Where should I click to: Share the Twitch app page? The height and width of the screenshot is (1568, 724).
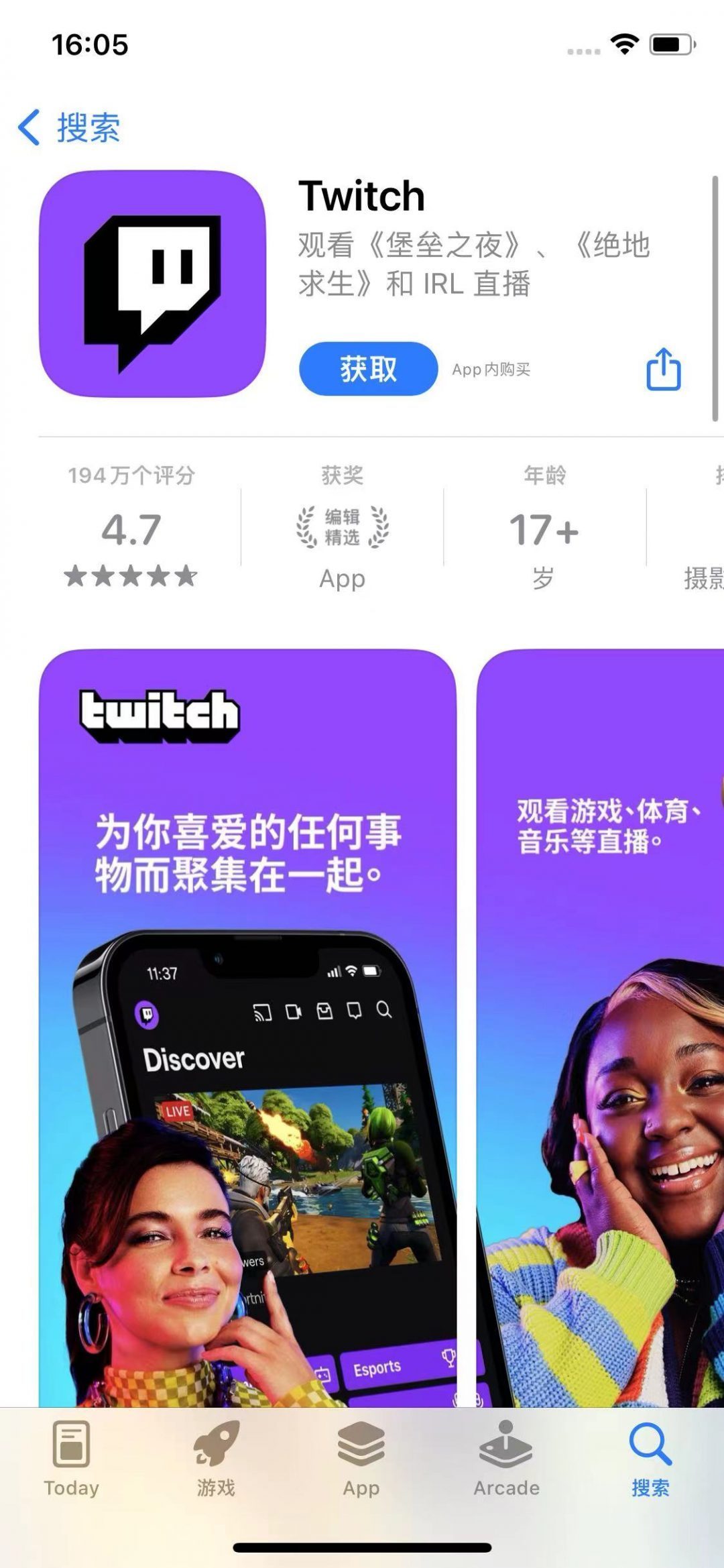(663, 369)
